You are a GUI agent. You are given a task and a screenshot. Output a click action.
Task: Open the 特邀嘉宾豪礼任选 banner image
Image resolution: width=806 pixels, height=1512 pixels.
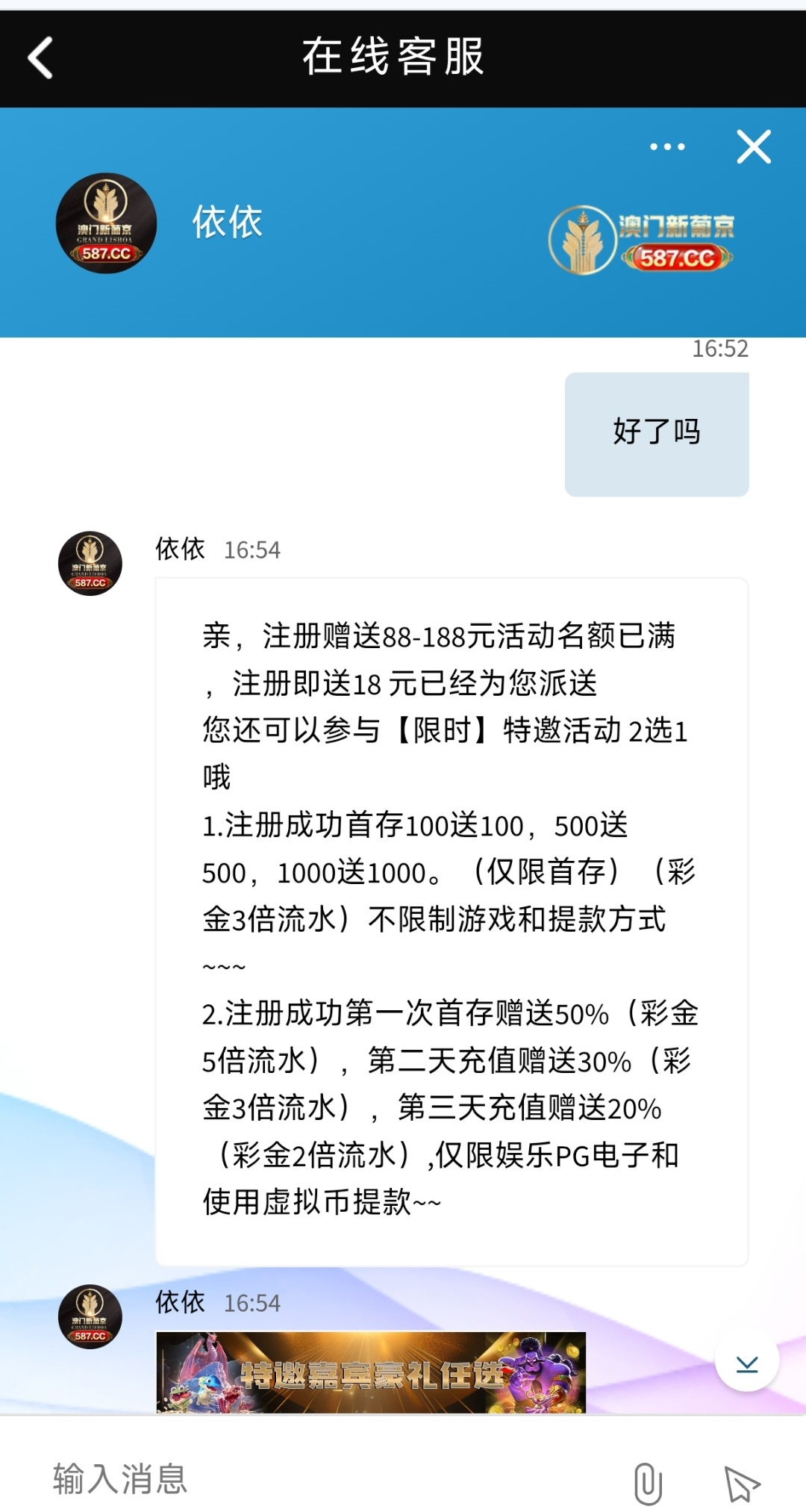coord(371,1372)
